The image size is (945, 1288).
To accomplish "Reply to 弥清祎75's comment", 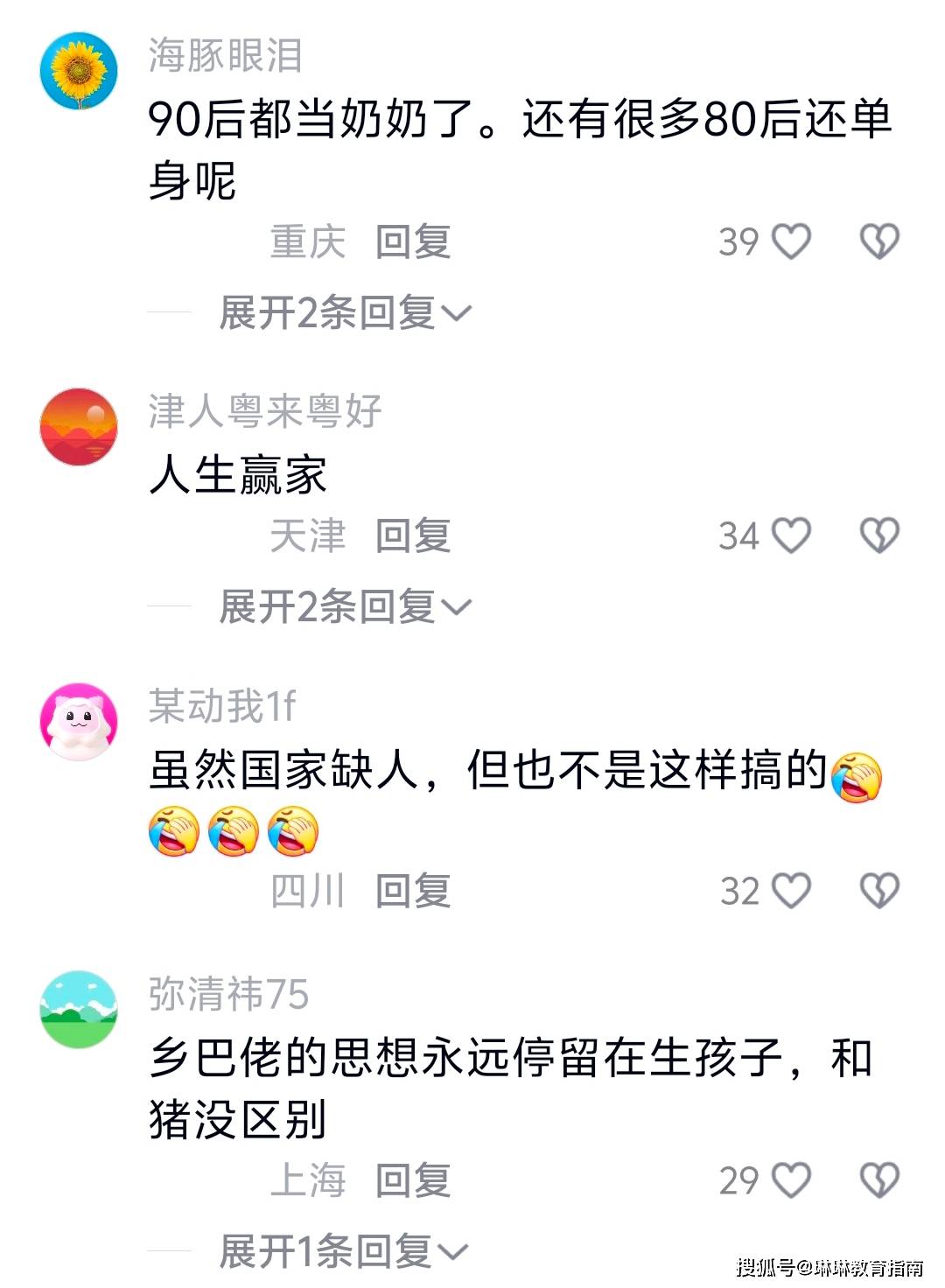I will pyautogui.click(x=412, y=1180).
